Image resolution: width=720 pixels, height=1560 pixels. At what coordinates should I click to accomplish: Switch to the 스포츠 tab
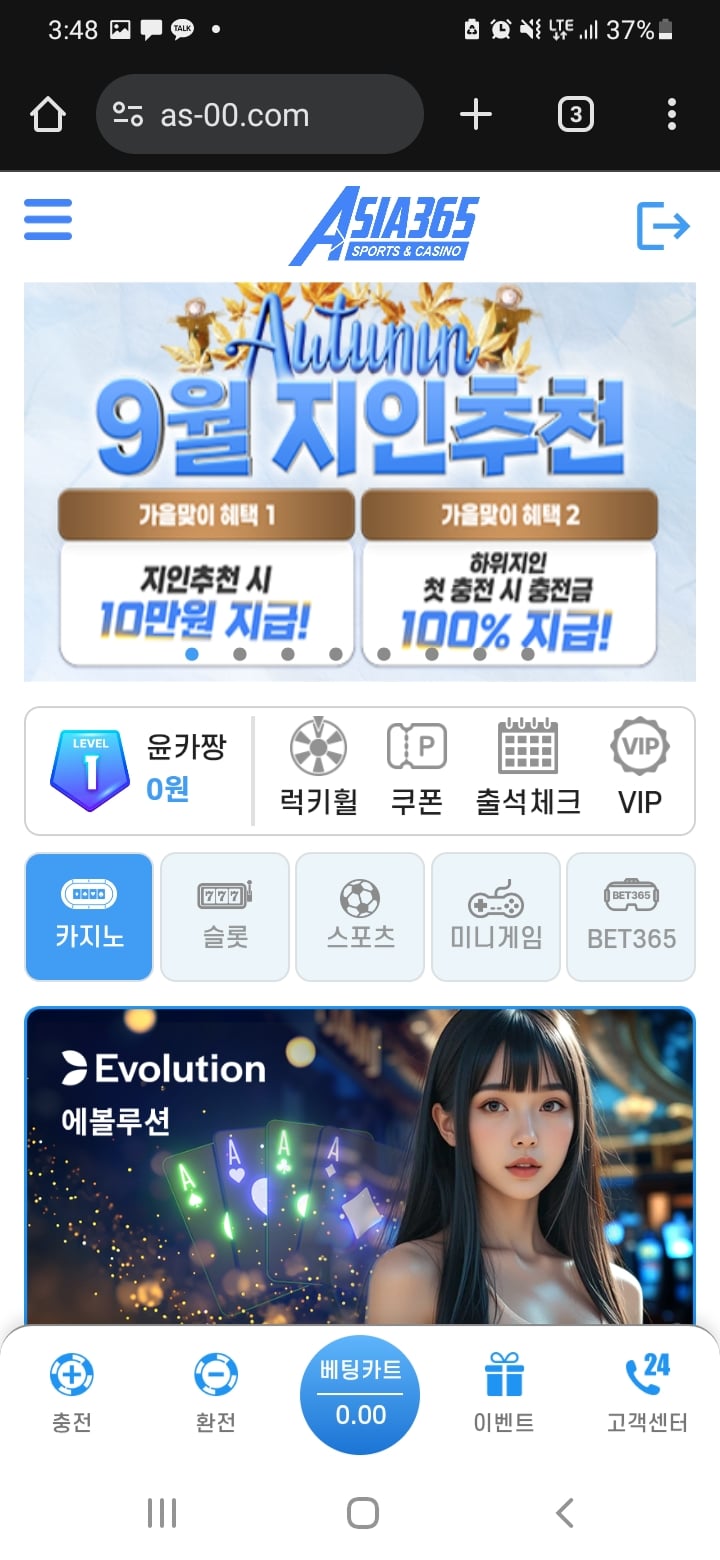click(x=360, y=916)
